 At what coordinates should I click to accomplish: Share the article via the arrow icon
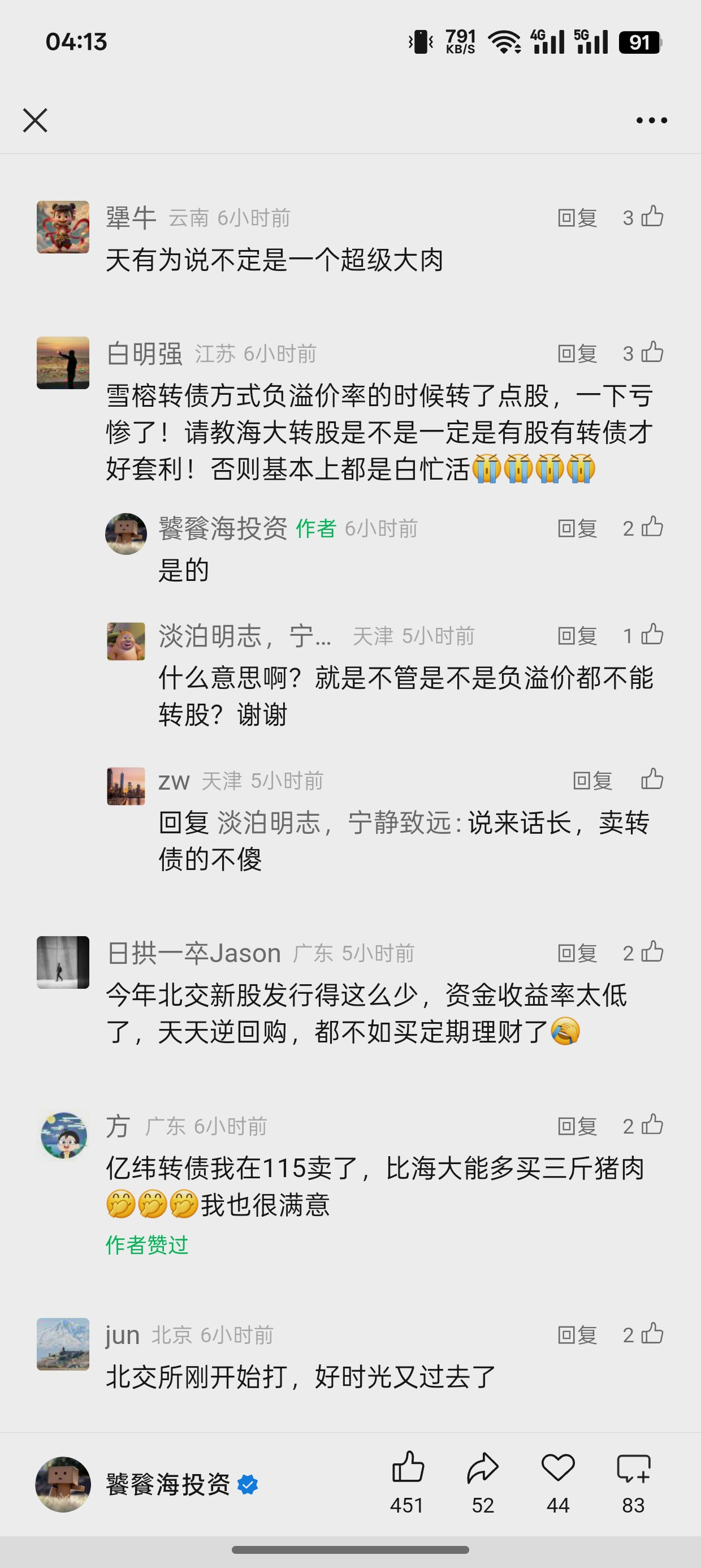click(x=483, y=1468)
